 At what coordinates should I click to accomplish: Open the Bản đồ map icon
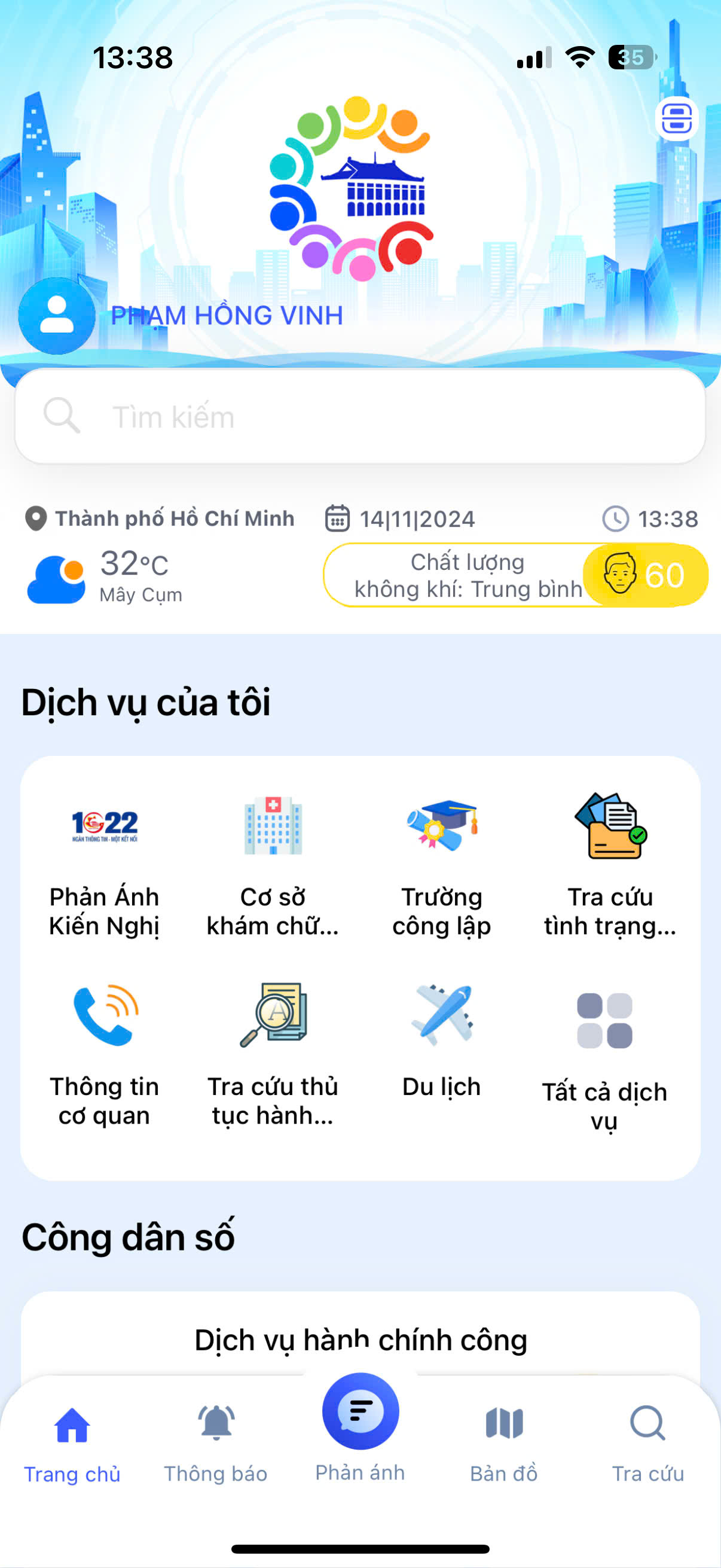point(504,1424)
